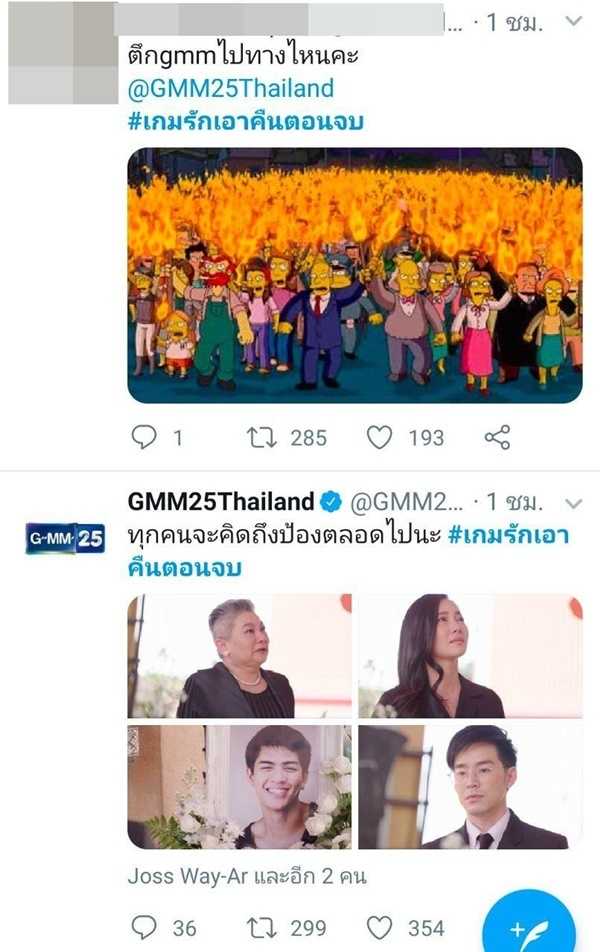The image size is (600, 952).
Task: Reply to the first tweet with Simpsons image
Action: [x=145, y=437]
